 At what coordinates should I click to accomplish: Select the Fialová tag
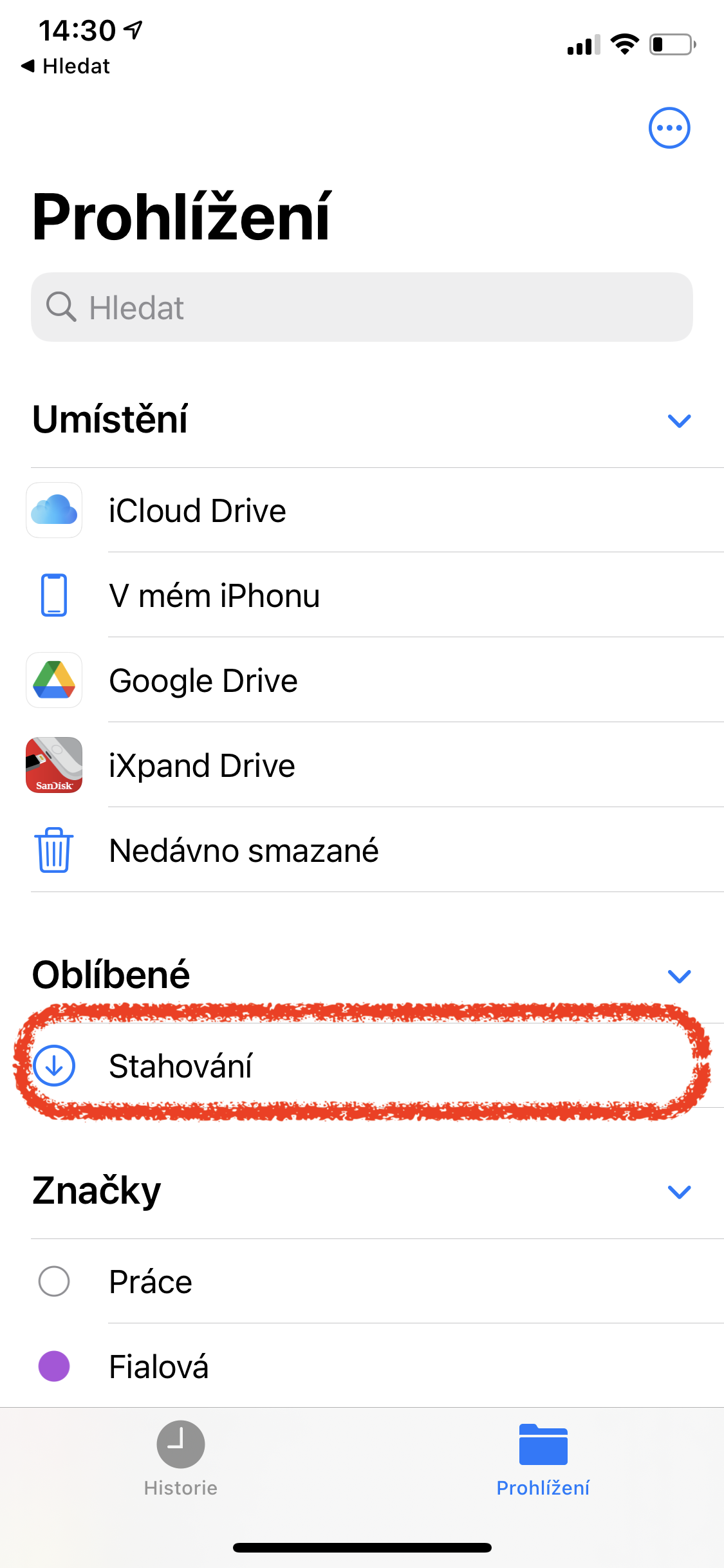click(x=158, y=1367)
